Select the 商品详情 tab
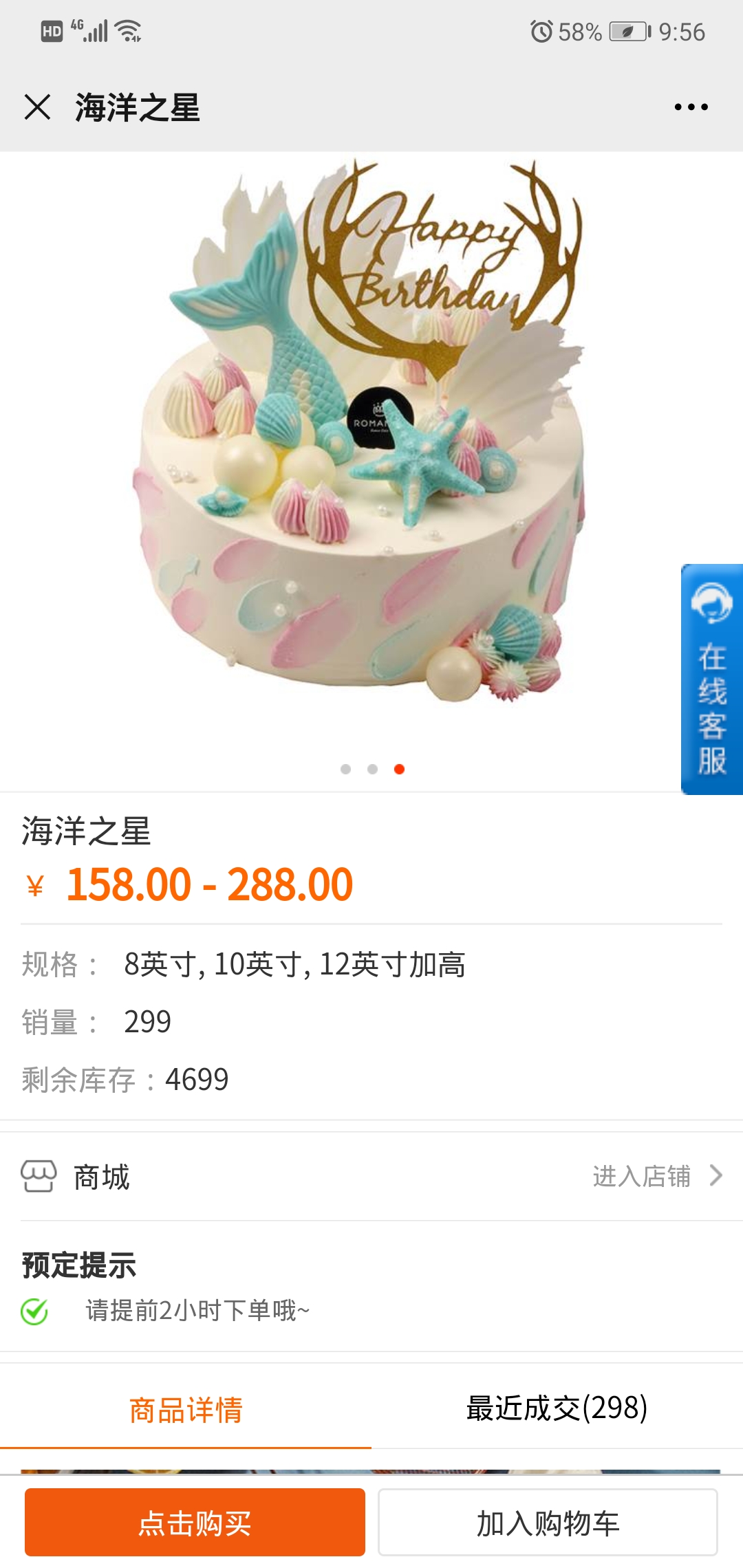The width and height of the screenshot is (743, 1568). pos(186,1408)
